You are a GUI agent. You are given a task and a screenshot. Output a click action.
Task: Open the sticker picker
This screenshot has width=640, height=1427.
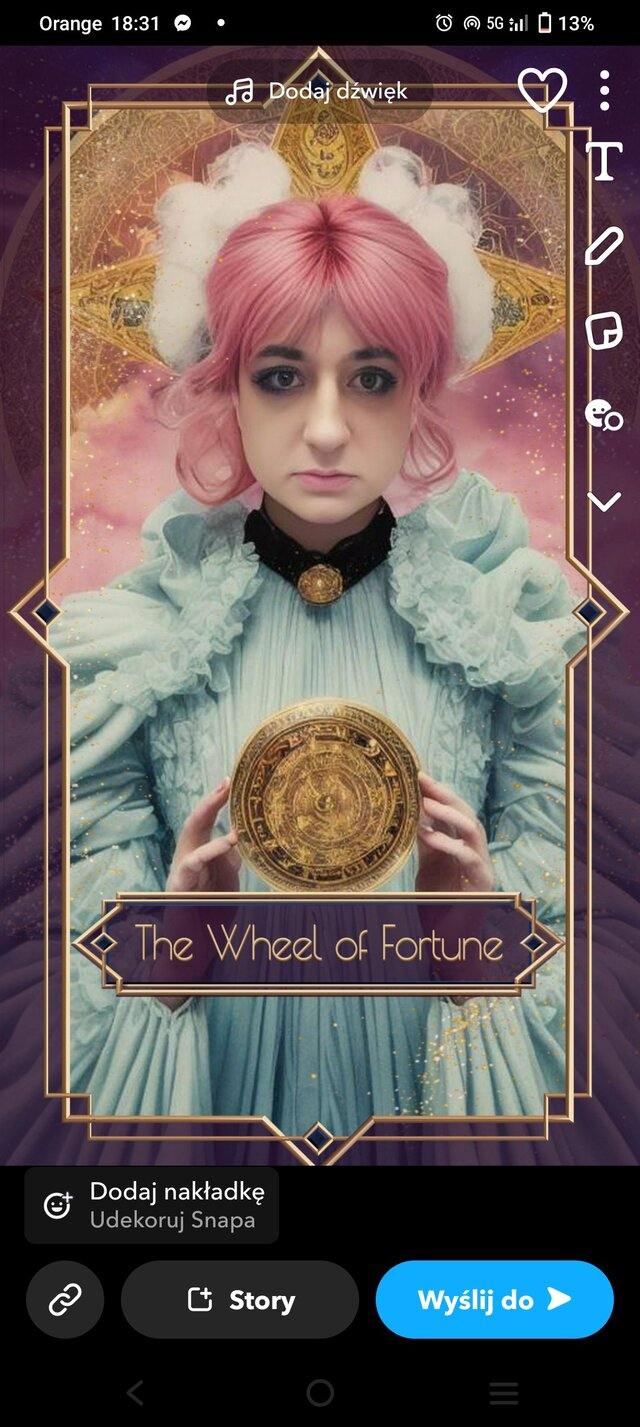pyautogui.click(x=605, y=330)
